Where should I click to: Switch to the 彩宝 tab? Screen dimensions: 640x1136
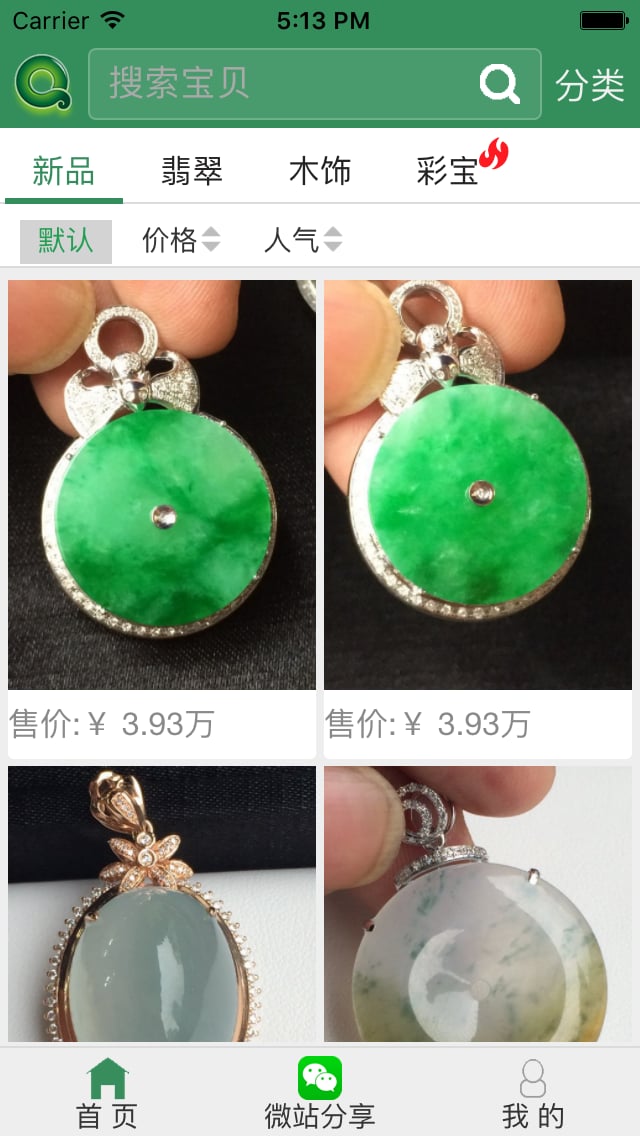(x=448, y=171)
